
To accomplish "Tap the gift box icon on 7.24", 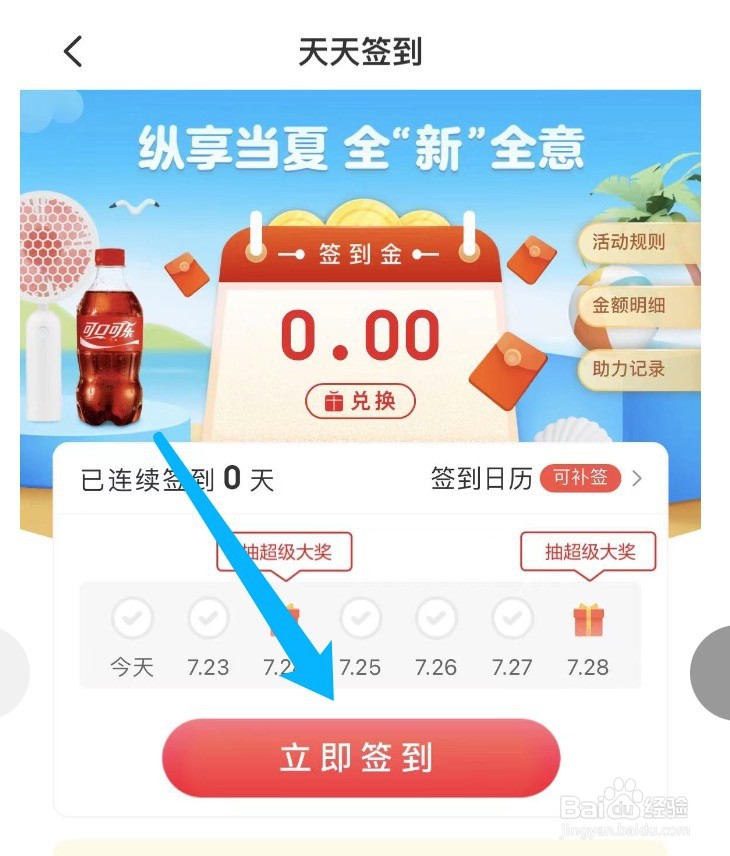I will coord(284,620).
